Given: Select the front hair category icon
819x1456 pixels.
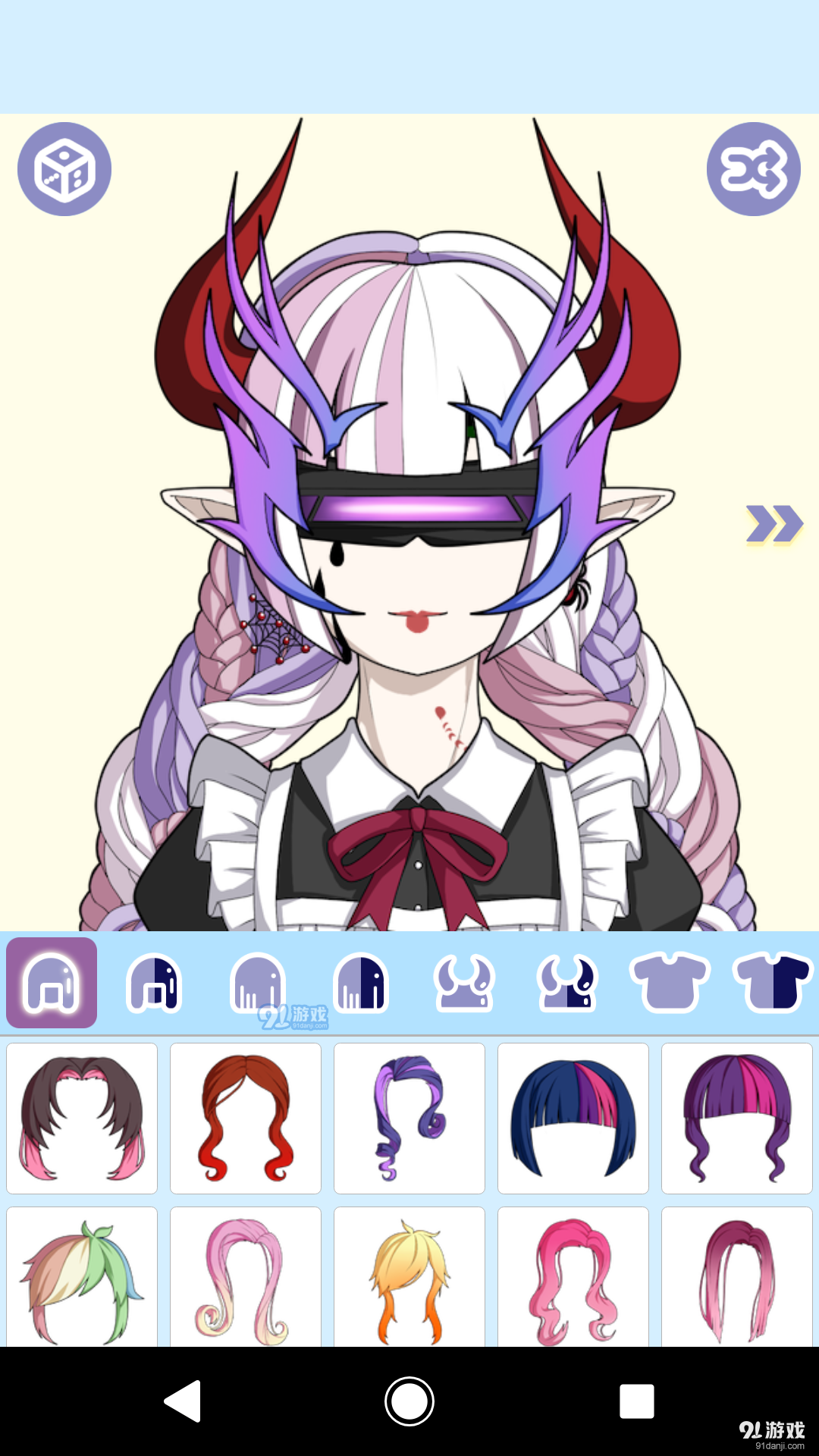Looking at the screenshot, I should tap(51, 982).
